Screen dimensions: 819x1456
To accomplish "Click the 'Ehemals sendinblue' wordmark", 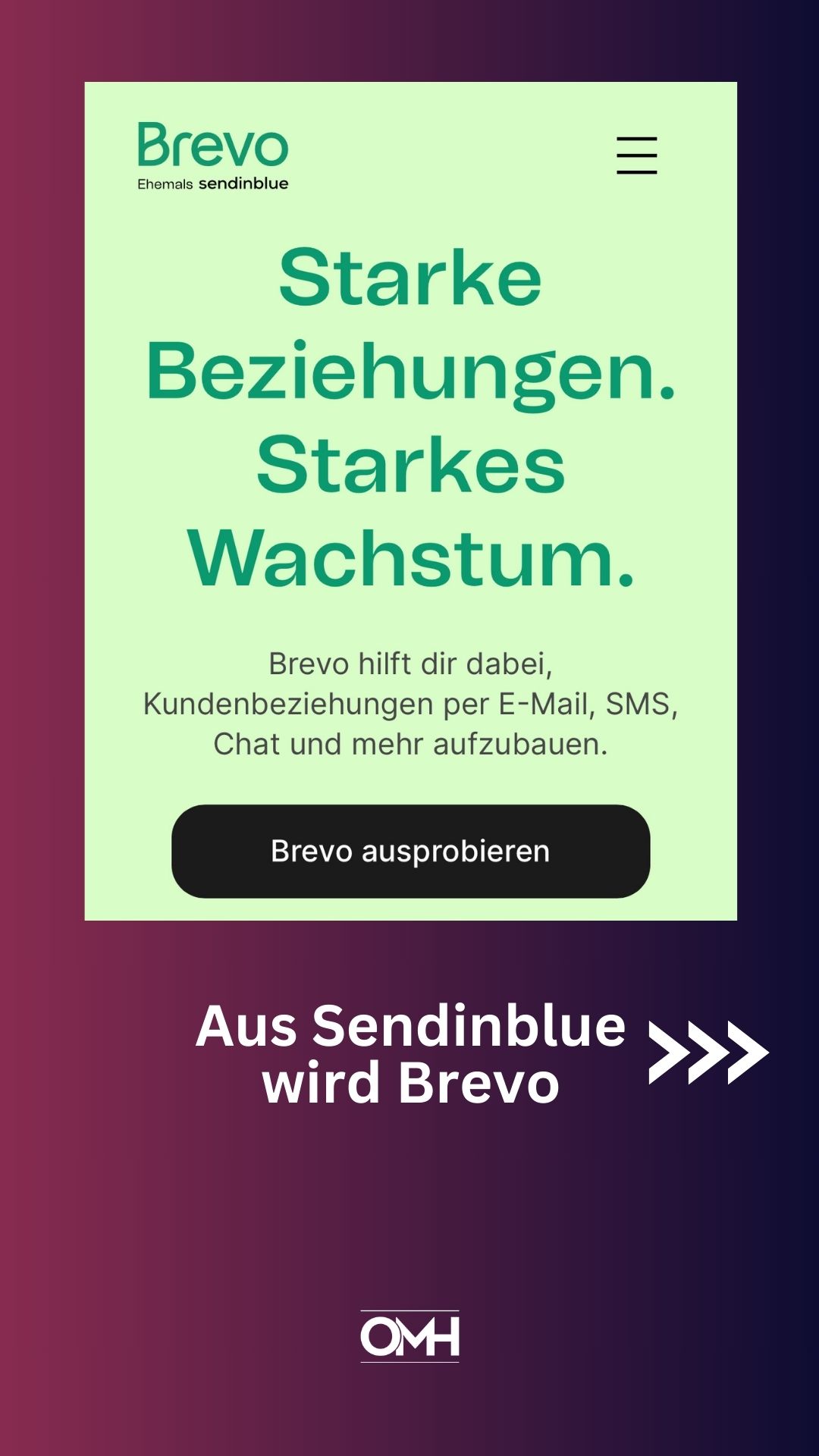I will click(212, 182).
